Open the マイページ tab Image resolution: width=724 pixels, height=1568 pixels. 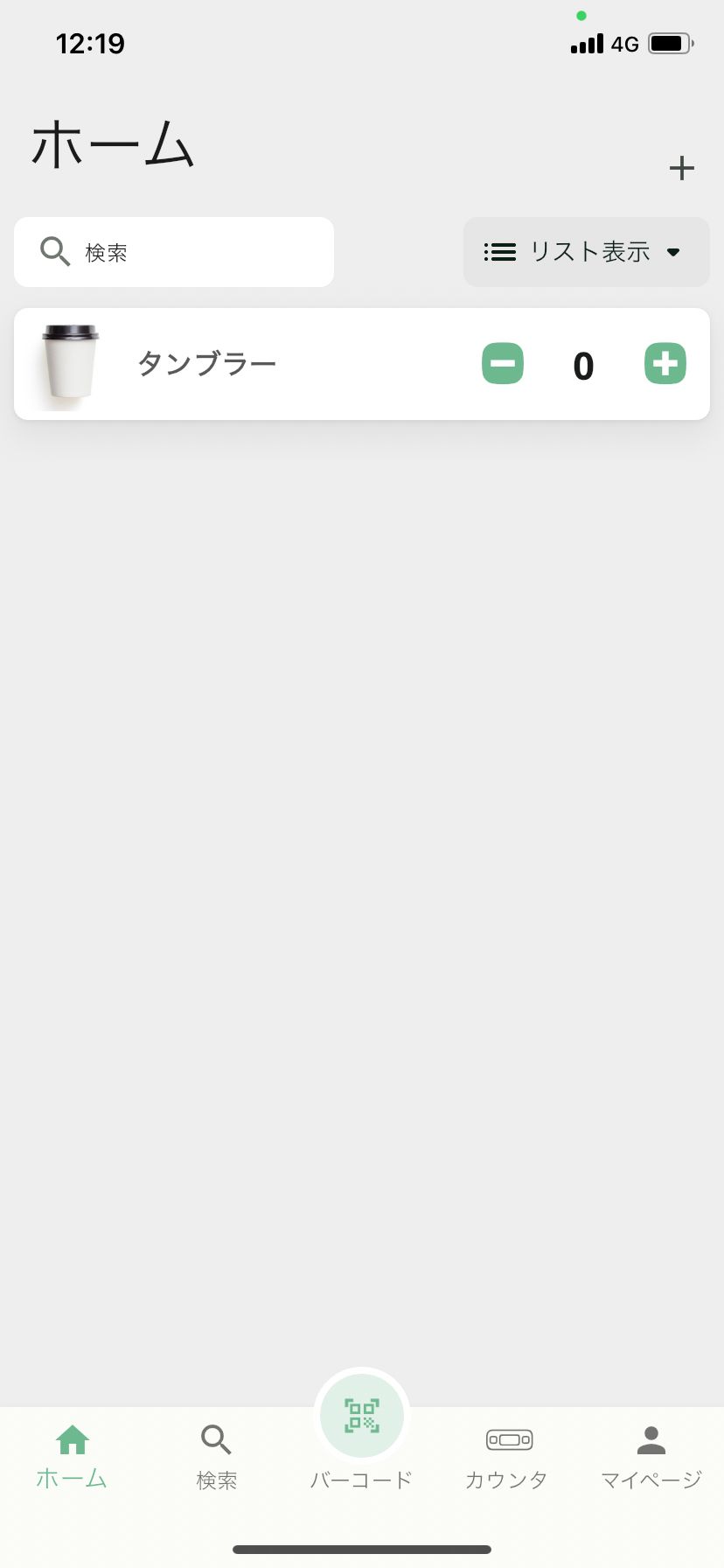[651, 1458]
